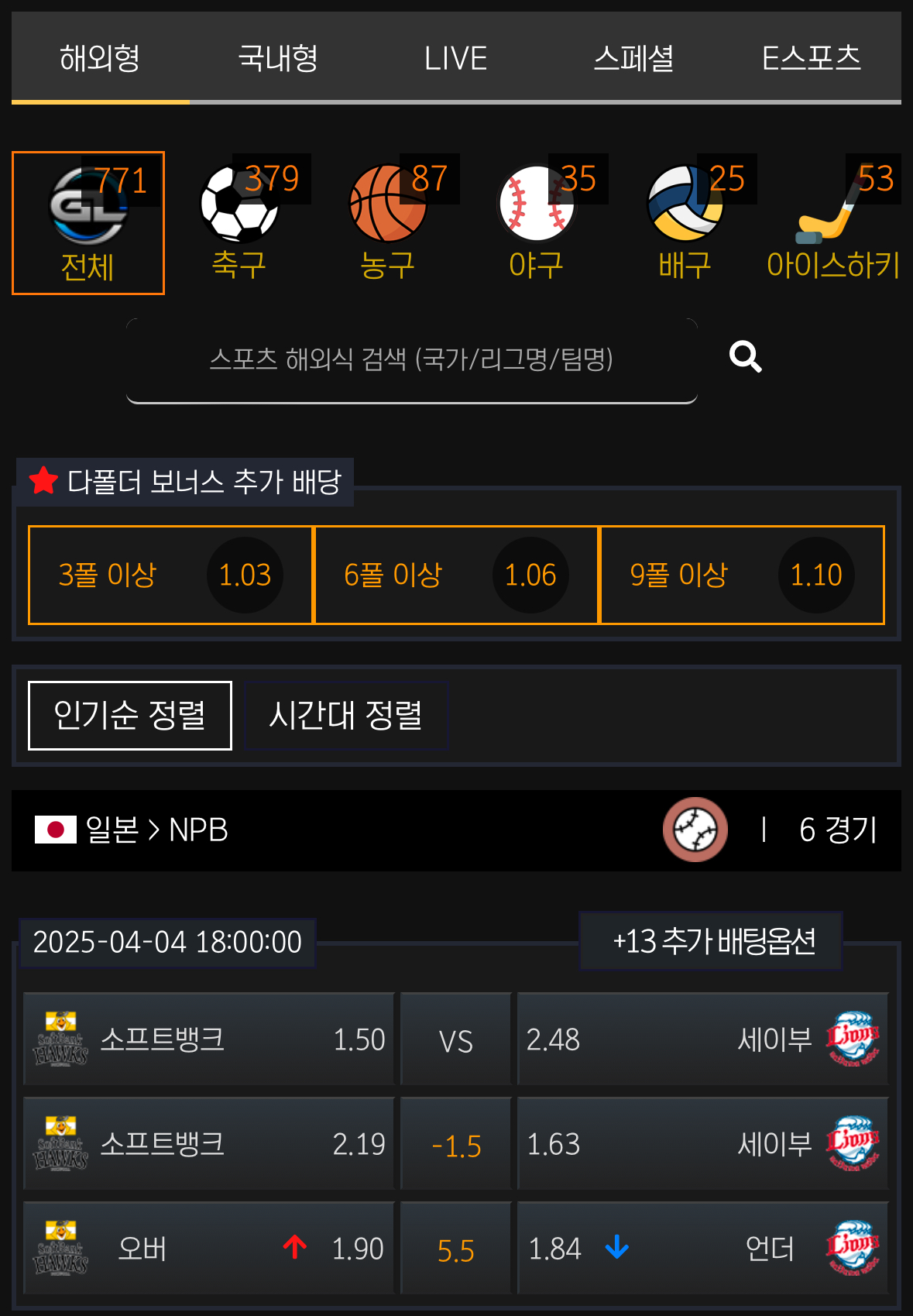Switch to the 스페셜 tab
913x1316 pixels.
[633, 58]
